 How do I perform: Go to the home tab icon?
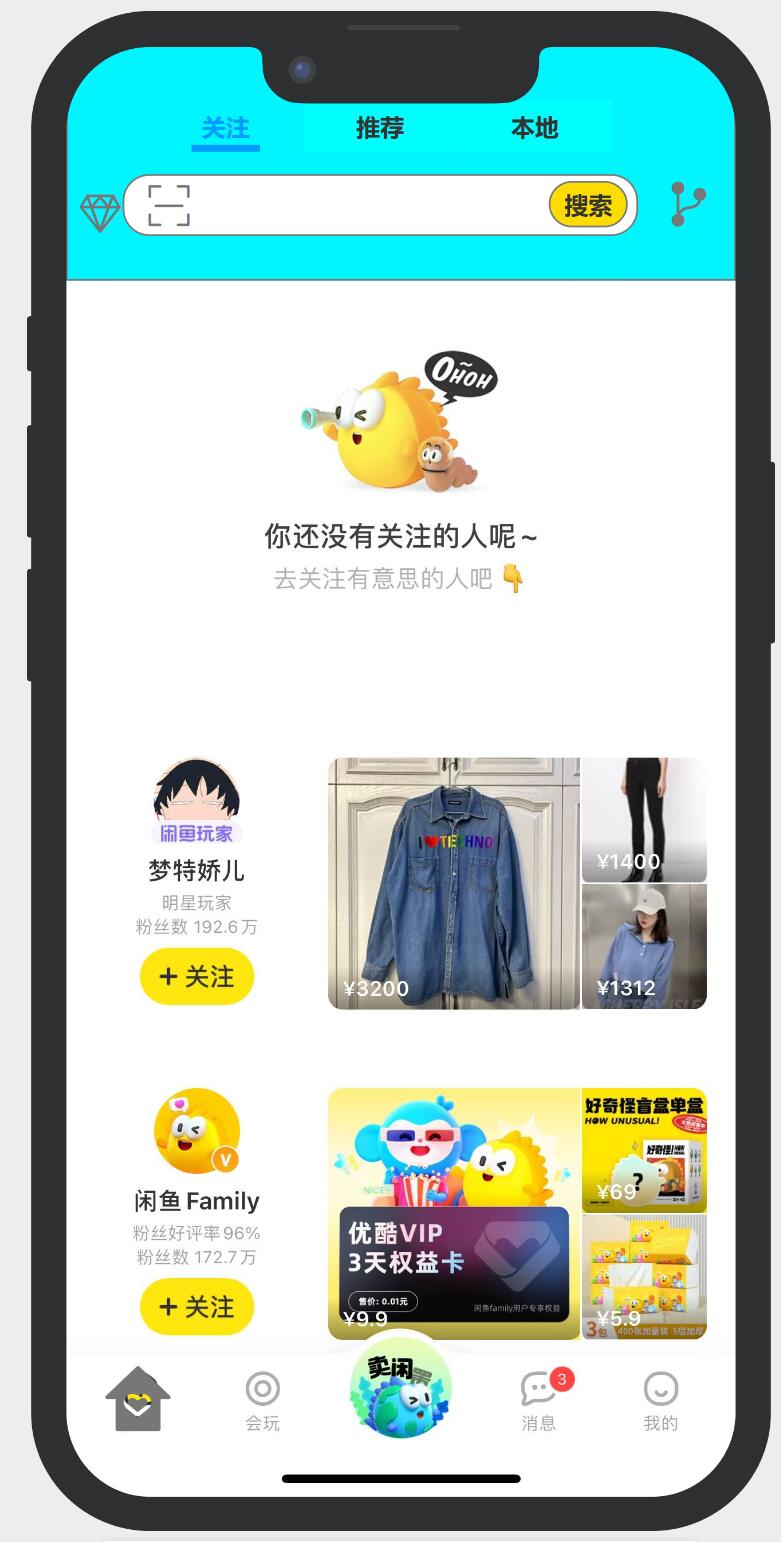pyautogui.click(x=138, y=1398)
